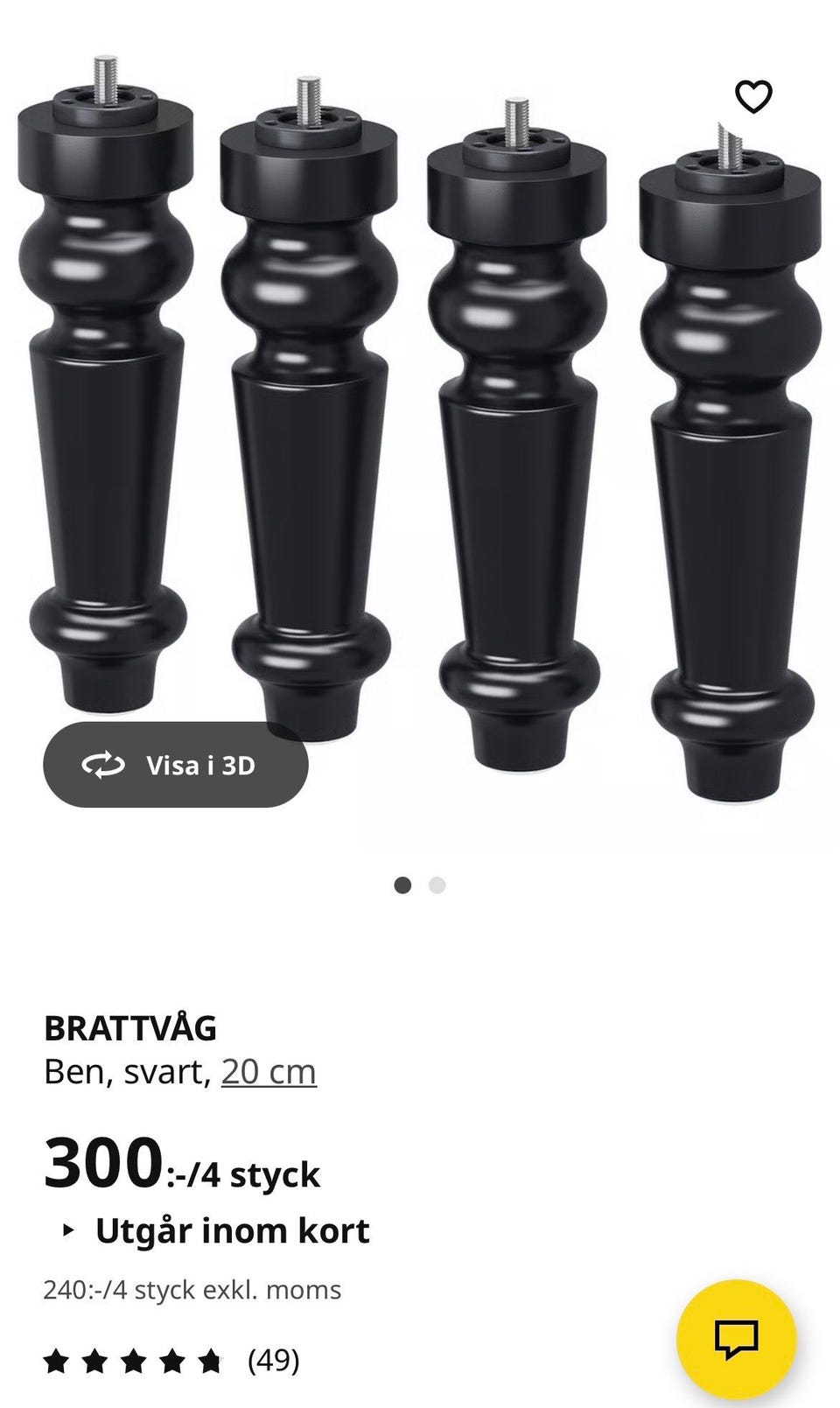Open the yellow chat bubble
Image resolution: width=840 pixels, height=1408 pixels.
739,1339
